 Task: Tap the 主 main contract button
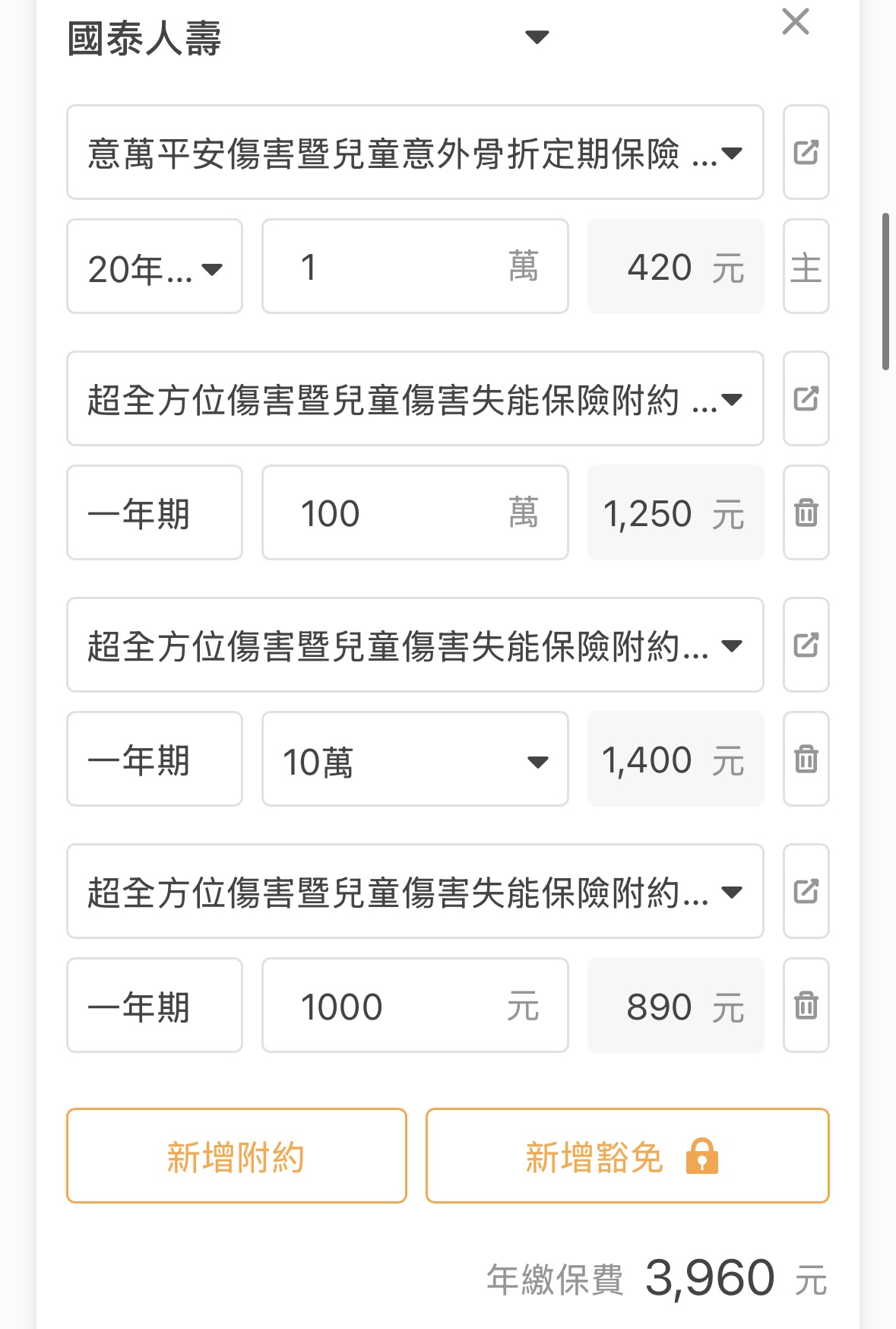click(806, 267)
